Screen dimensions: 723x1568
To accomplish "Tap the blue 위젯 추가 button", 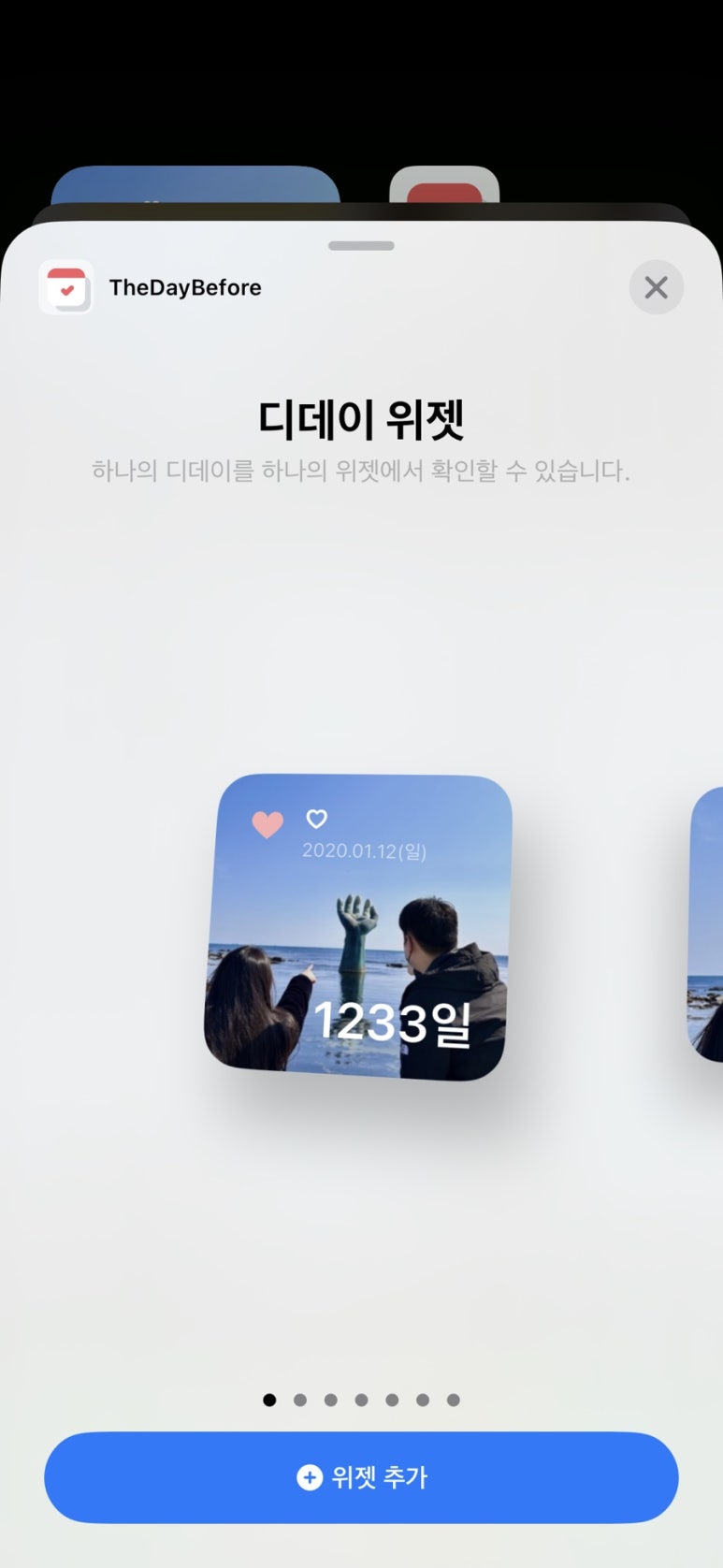I will [x=361, y=1477].
